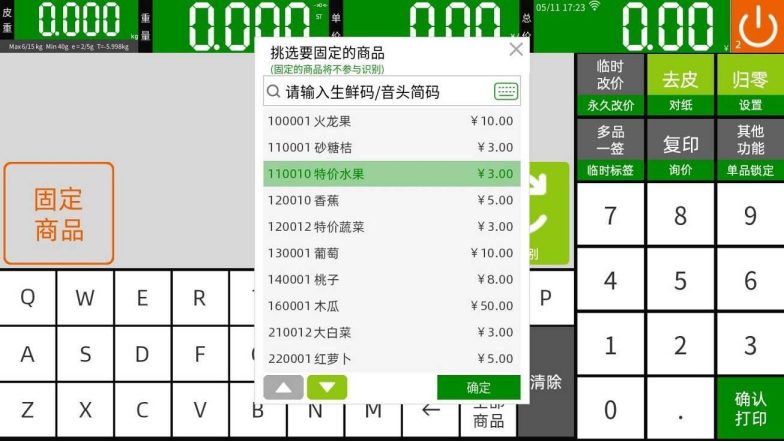Choose 130001 葡萄 item
Screen dimensions: 784x442
click(x=391, y=253)
